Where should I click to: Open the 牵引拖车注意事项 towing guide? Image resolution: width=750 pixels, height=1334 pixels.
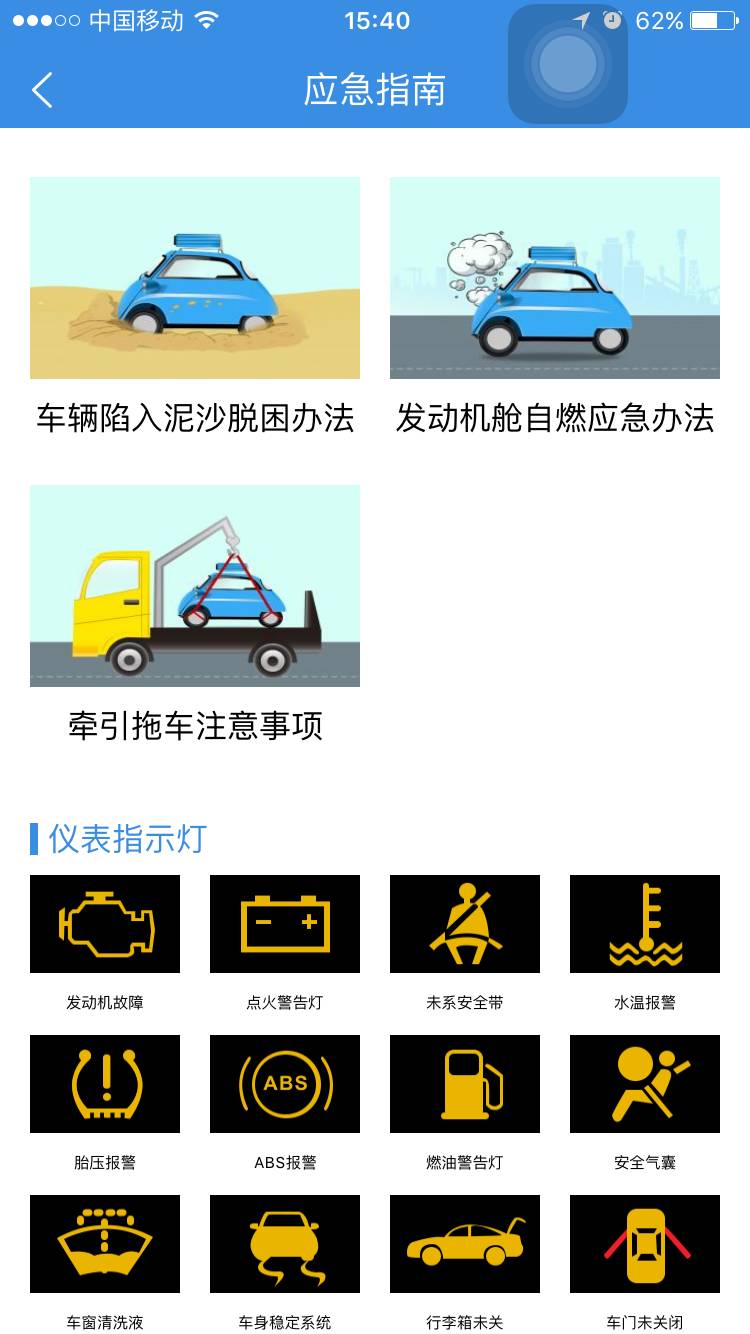pos(195,727)
